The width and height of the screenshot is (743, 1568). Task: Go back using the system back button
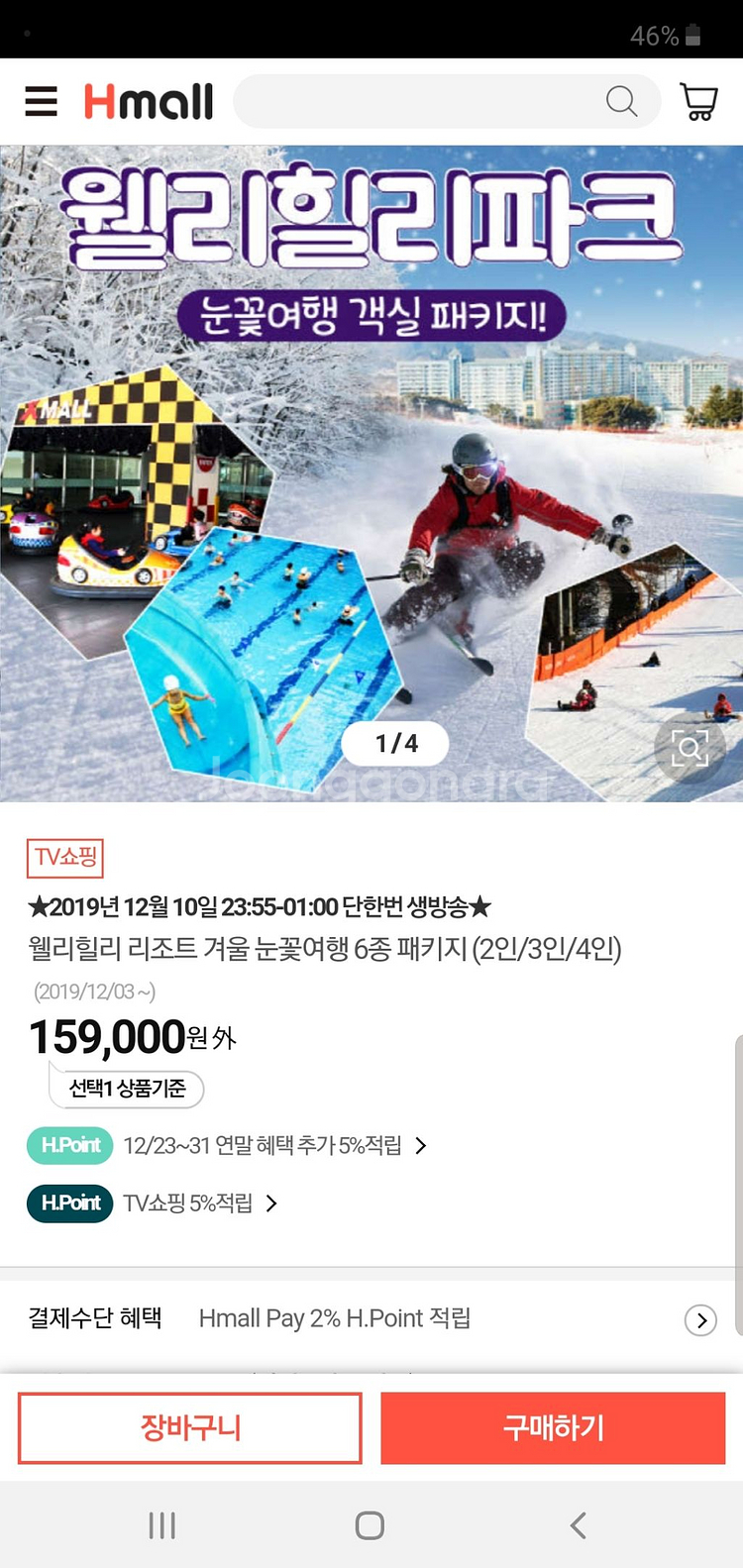point(579,1525)
